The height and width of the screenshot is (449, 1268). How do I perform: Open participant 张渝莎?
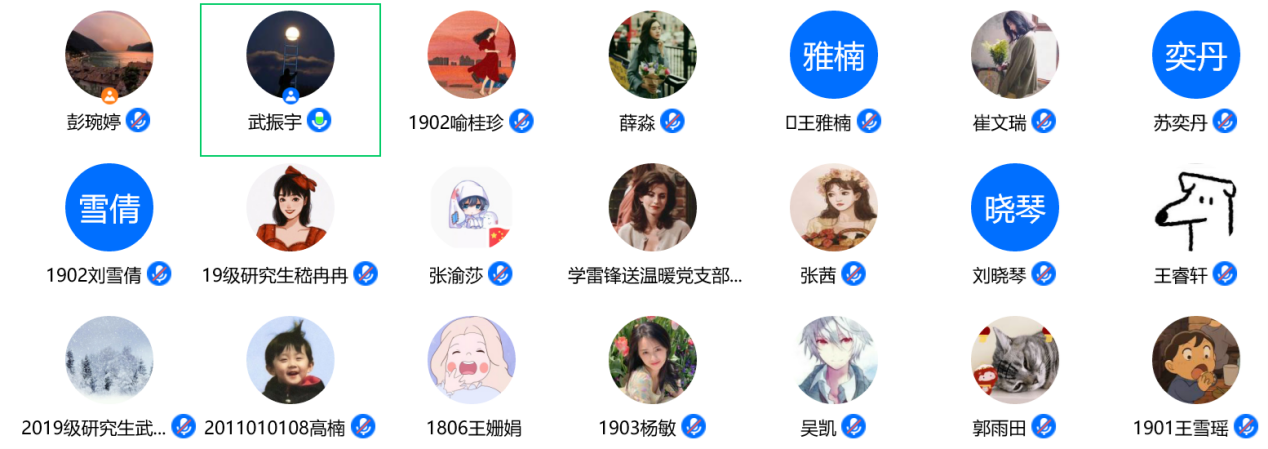pyautogui.click(x=471, y=208)
